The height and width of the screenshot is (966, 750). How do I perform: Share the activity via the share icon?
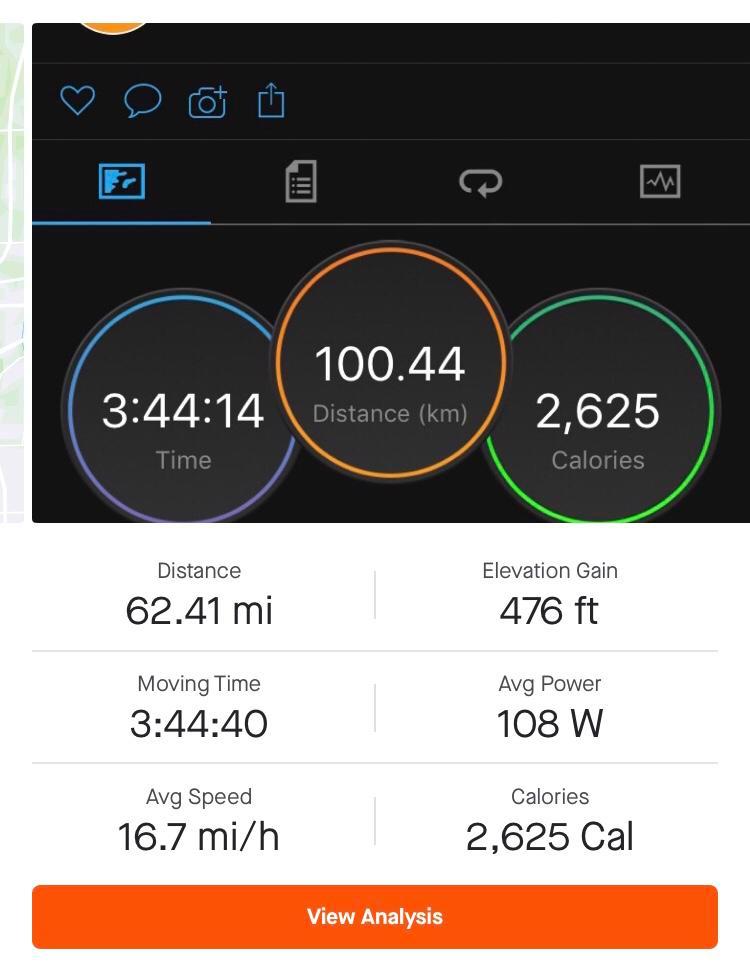(268, 100)
